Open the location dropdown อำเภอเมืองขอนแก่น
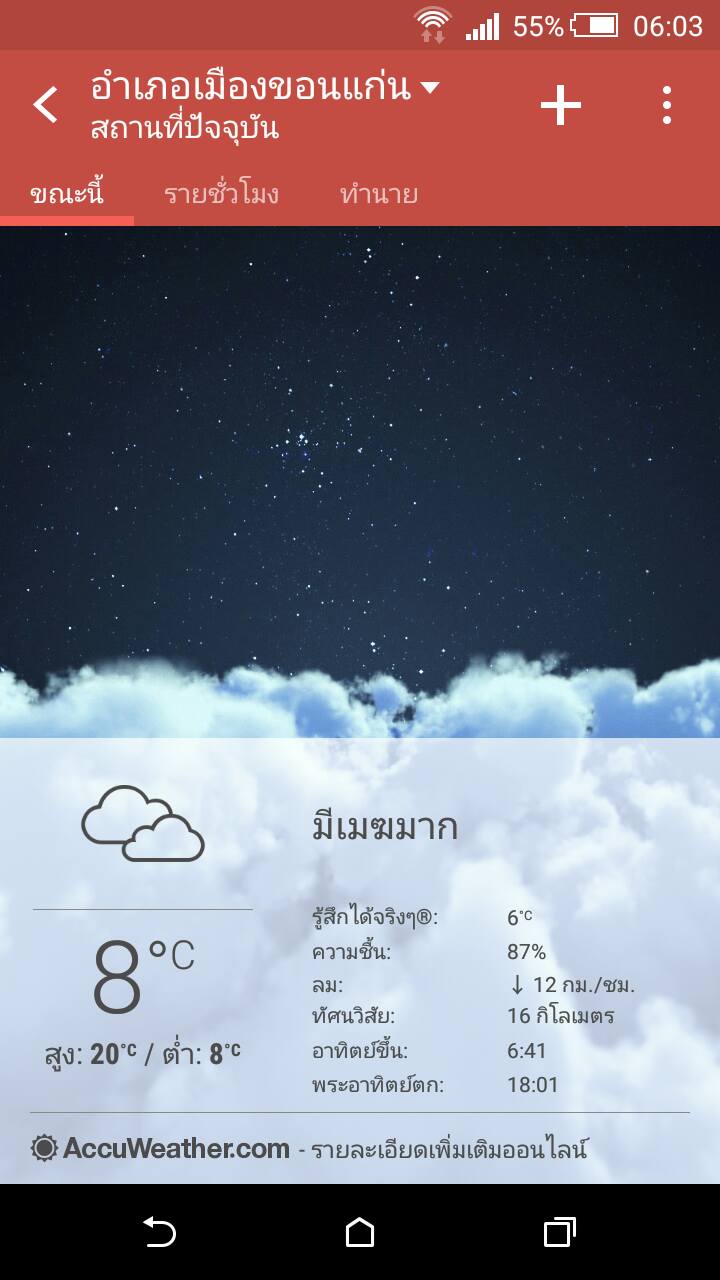Viewport: 720px width, 1280px height. pos(264,88)
